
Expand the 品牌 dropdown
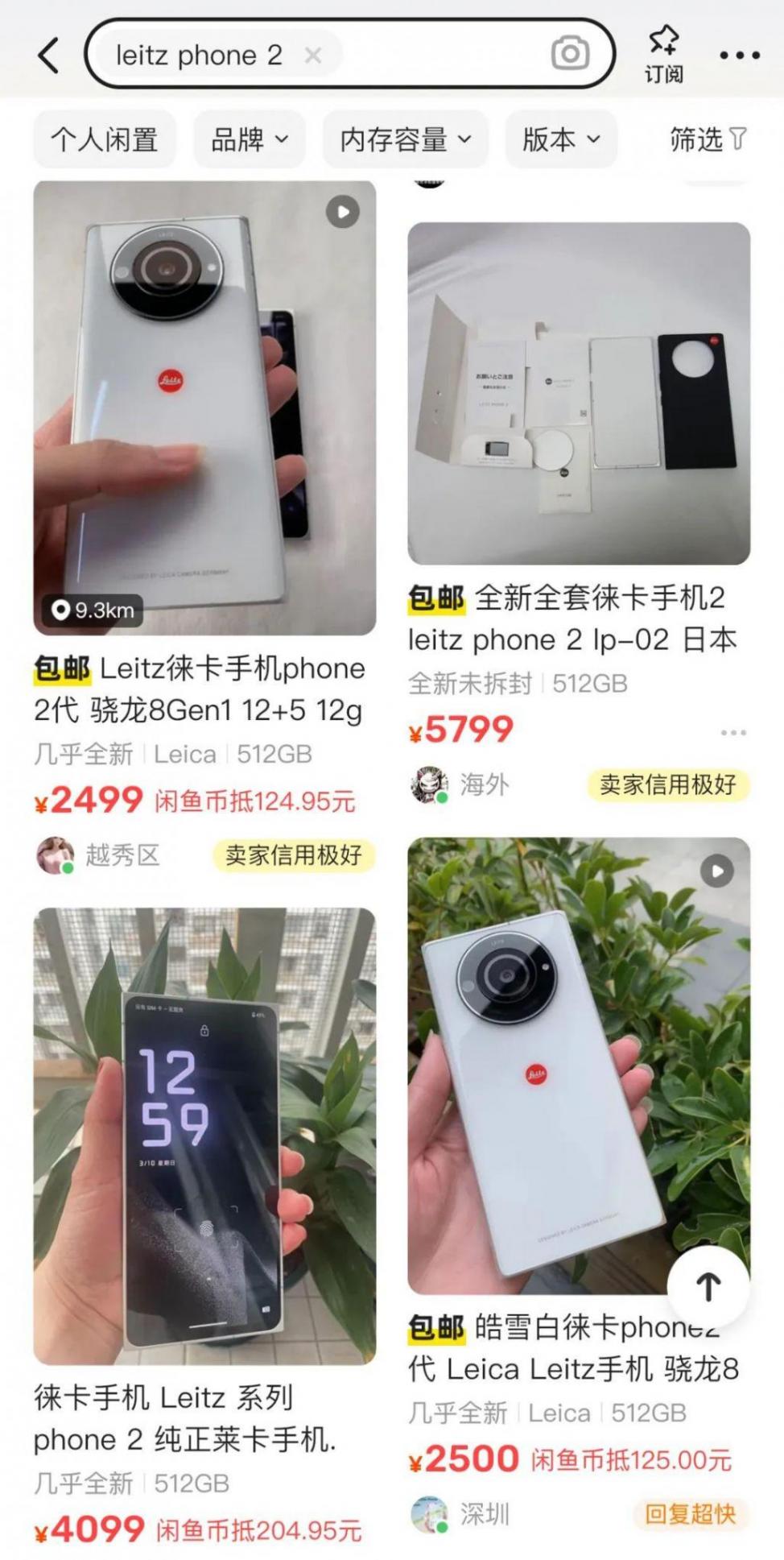[x=249, y=139]
